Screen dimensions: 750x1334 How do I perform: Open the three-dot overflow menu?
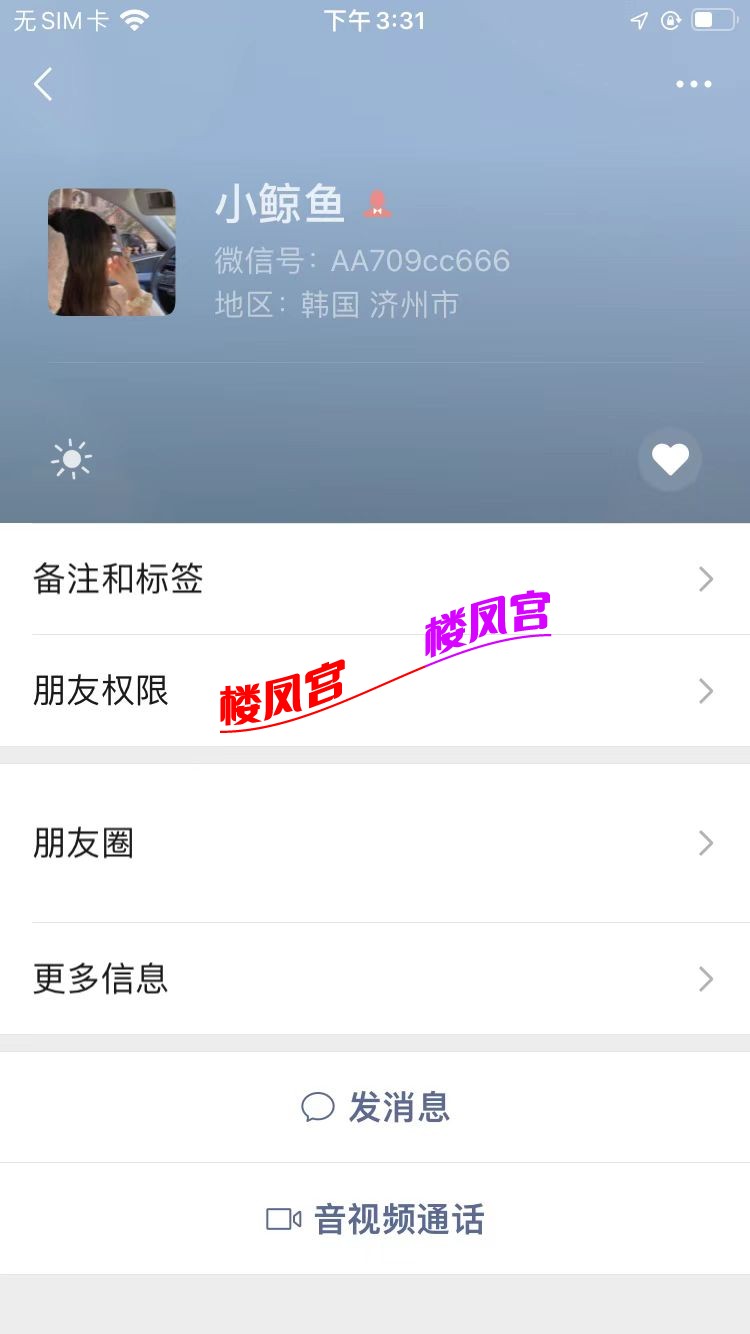pos(693,85)
